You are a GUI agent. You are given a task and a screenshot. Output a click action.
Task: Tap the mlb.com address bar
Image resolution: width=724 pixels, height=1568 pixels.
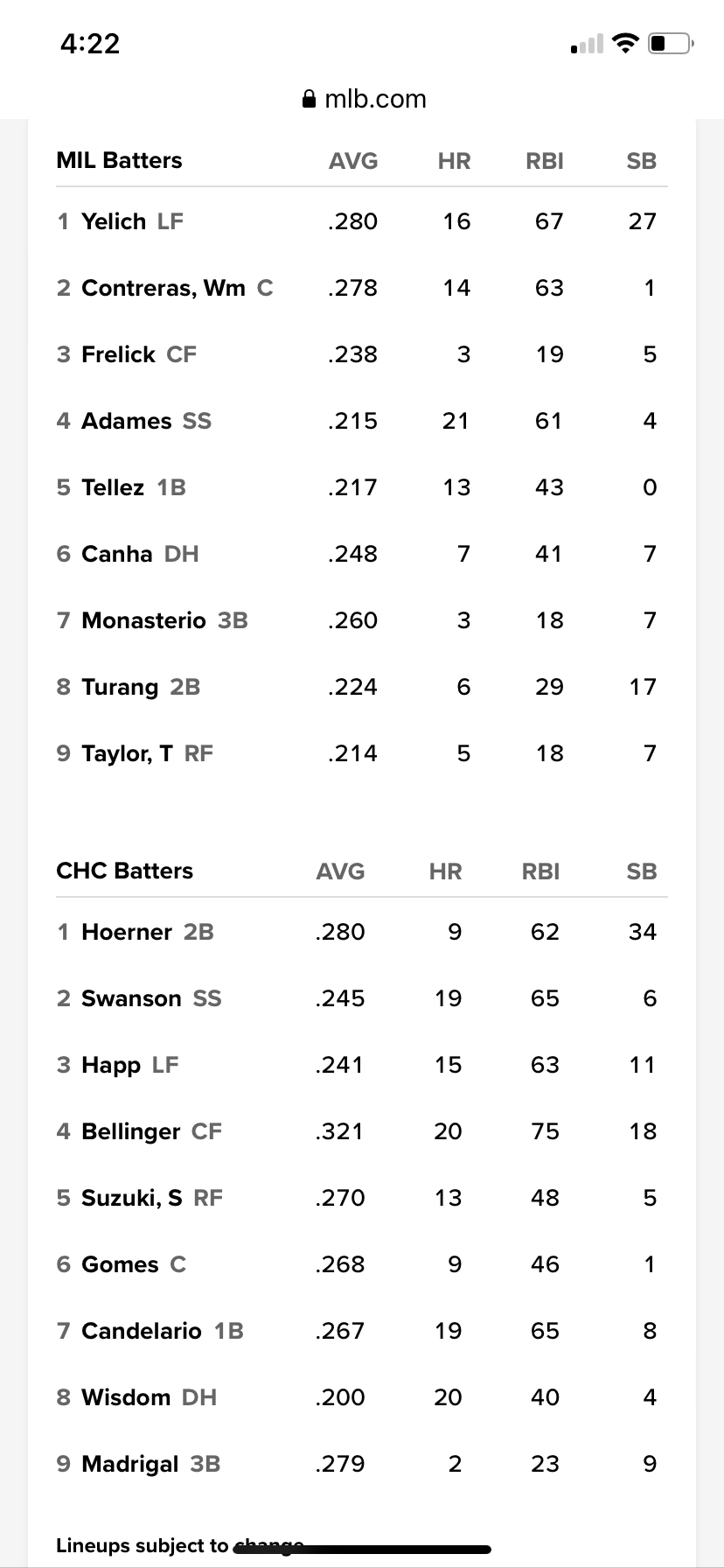point(364,99)
